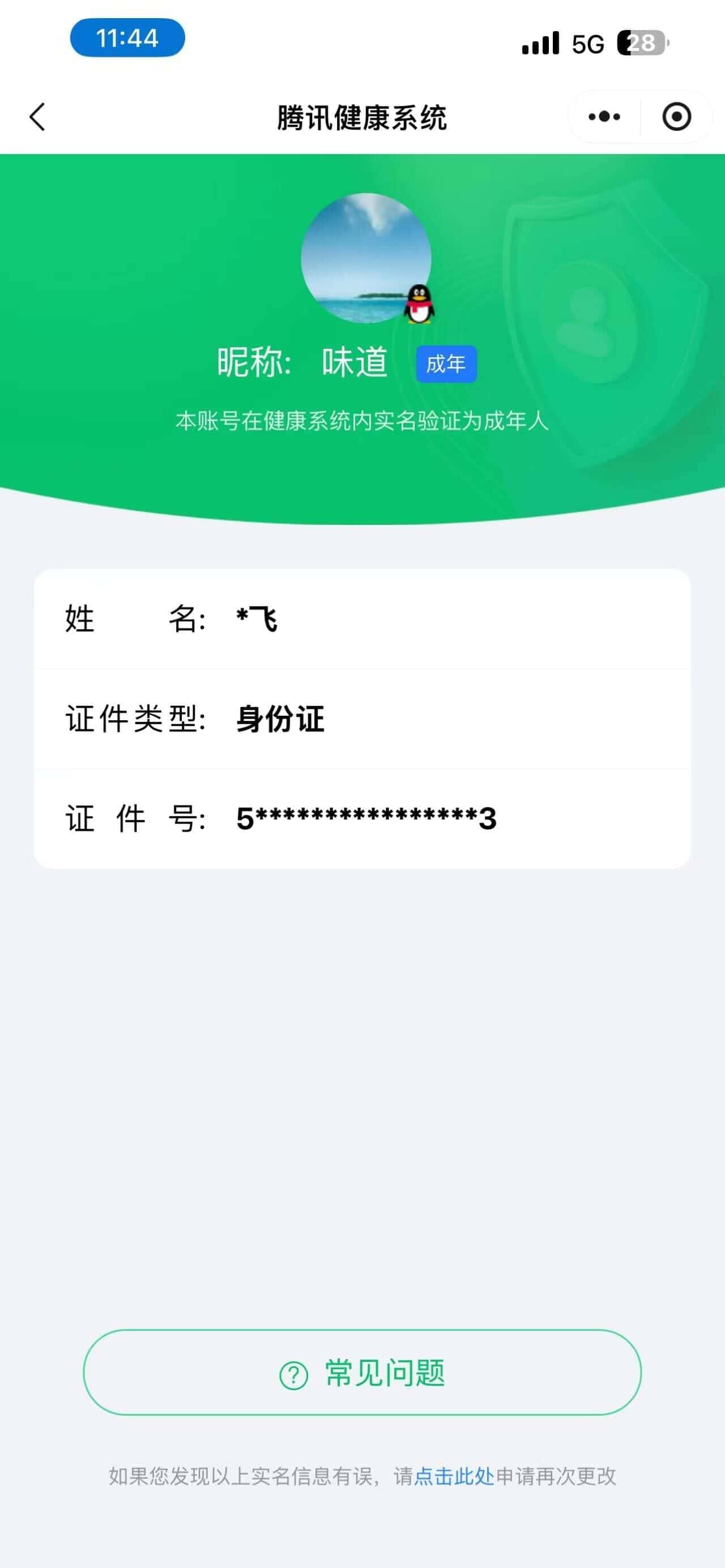Open the 姓名 field row
The height and width of the screenshot is (1568, 725).
point(362,619)
